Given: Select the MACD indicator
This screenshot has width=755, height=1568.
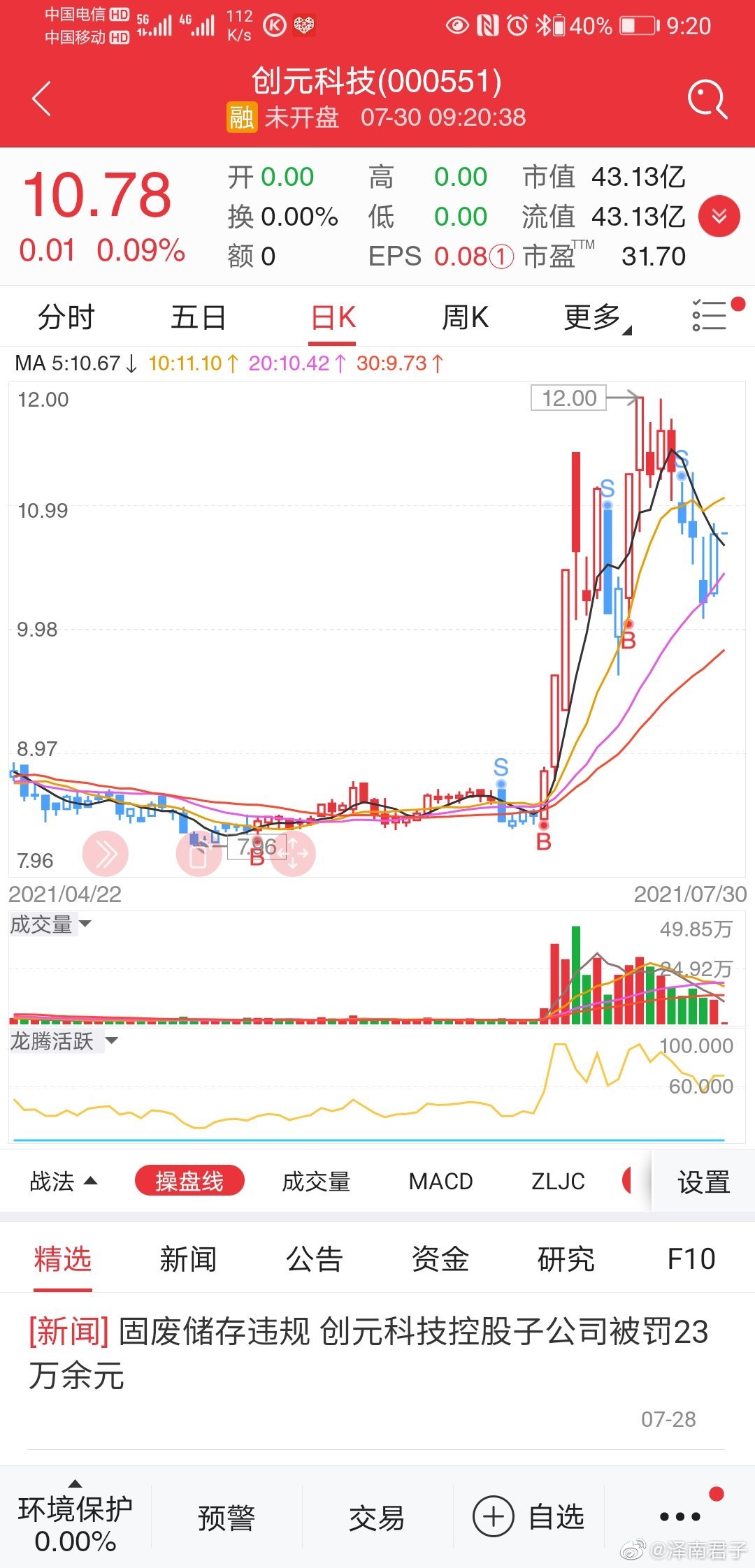Looking at the screenshot, I should (x=440, y=1182).
